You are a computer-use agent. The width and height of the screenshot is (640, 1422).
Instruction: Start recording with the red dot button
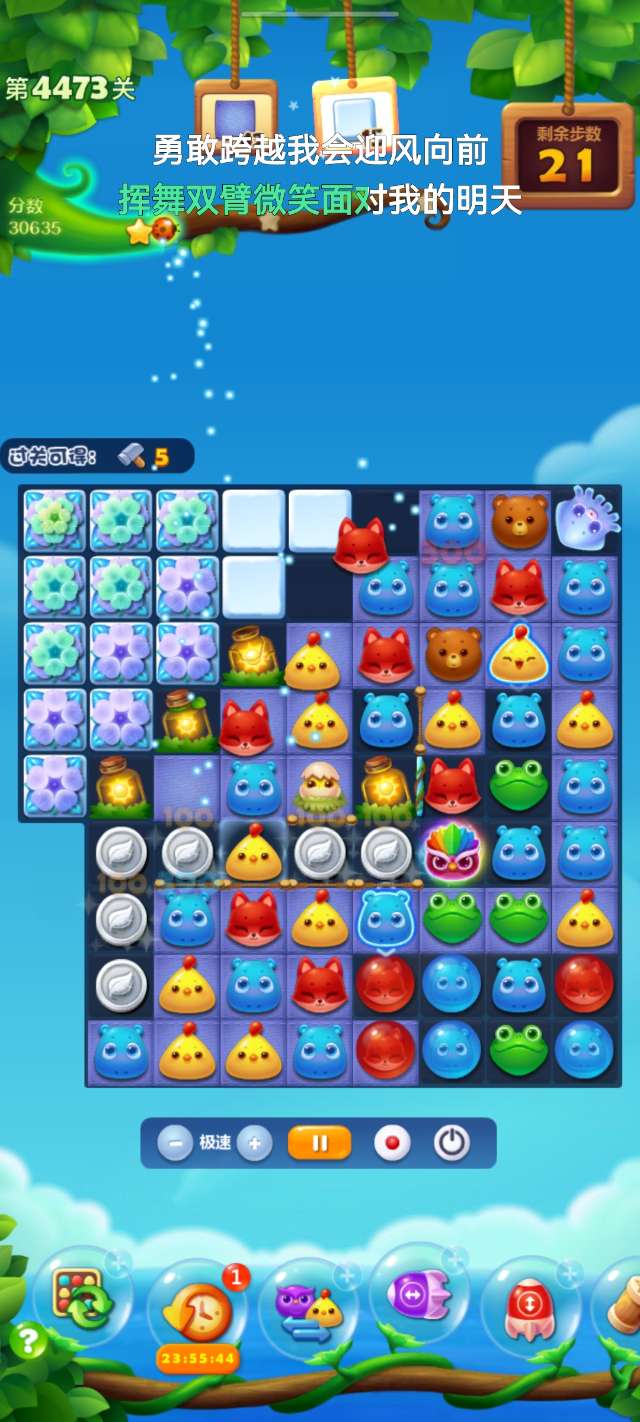pyautogui.click(x=392, y=1143)
